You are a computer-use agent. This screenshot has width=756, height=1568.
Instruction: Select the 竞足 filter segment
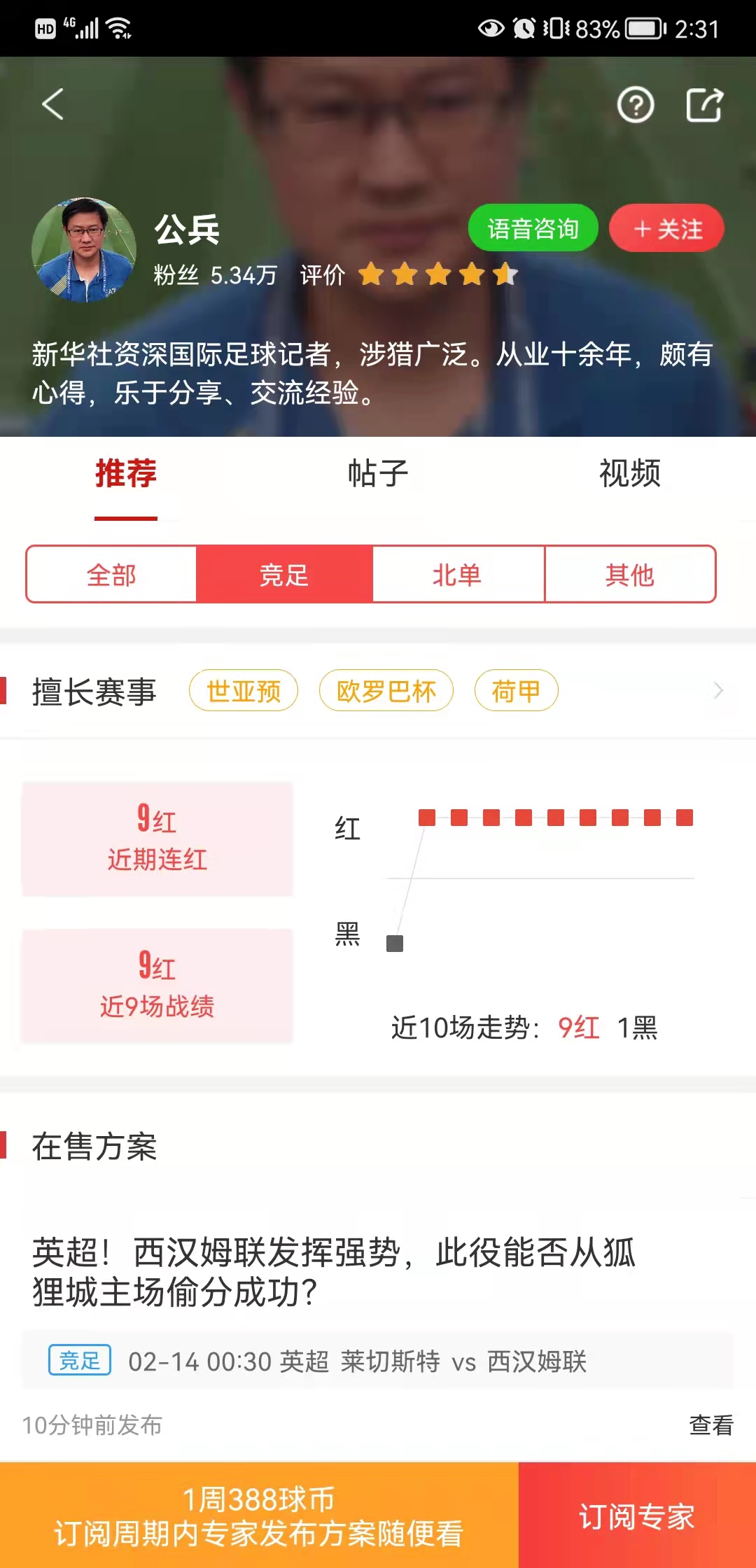[x=284, y=575]
